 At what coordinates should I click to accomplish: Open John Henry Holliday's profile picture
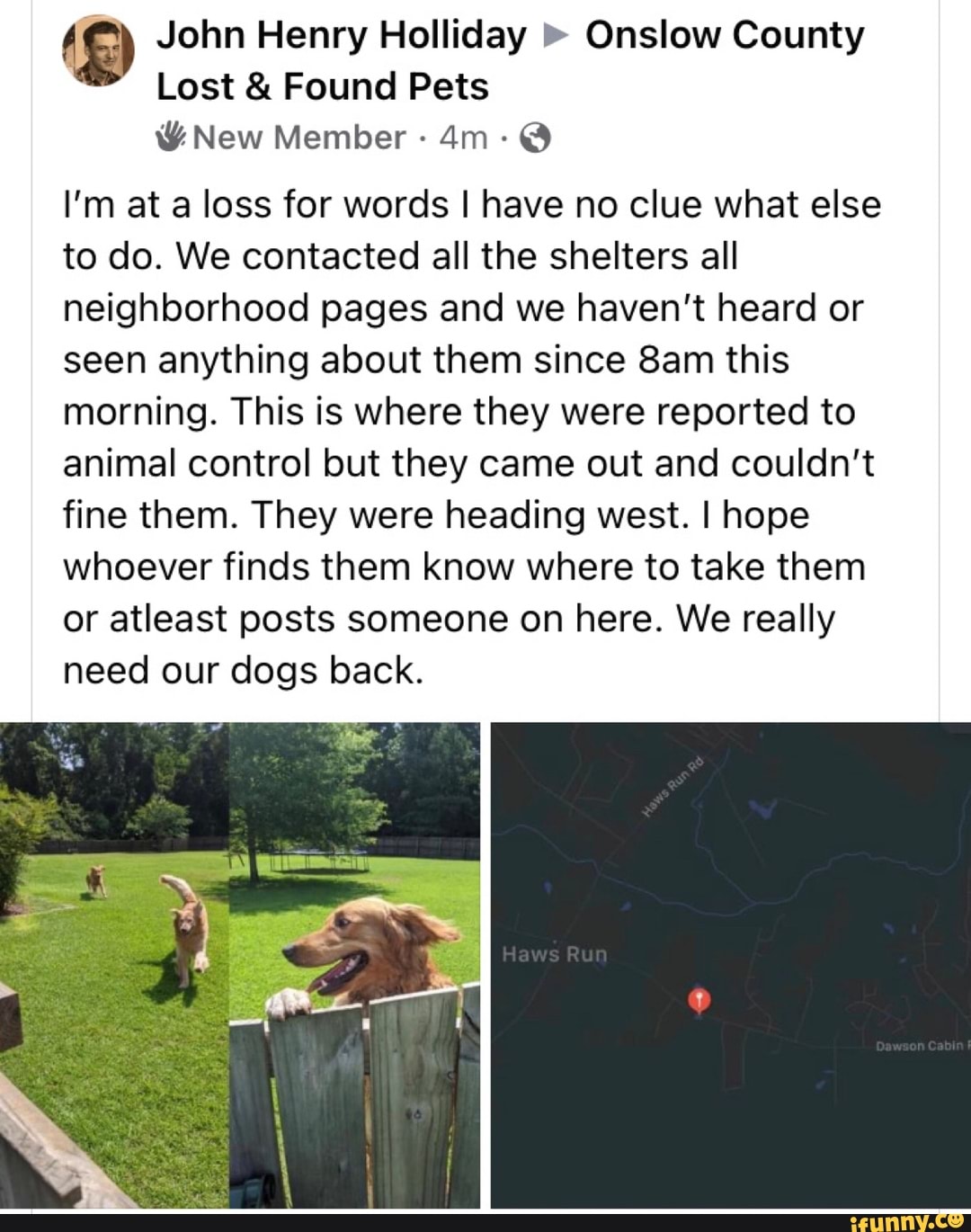coord(98,52)
